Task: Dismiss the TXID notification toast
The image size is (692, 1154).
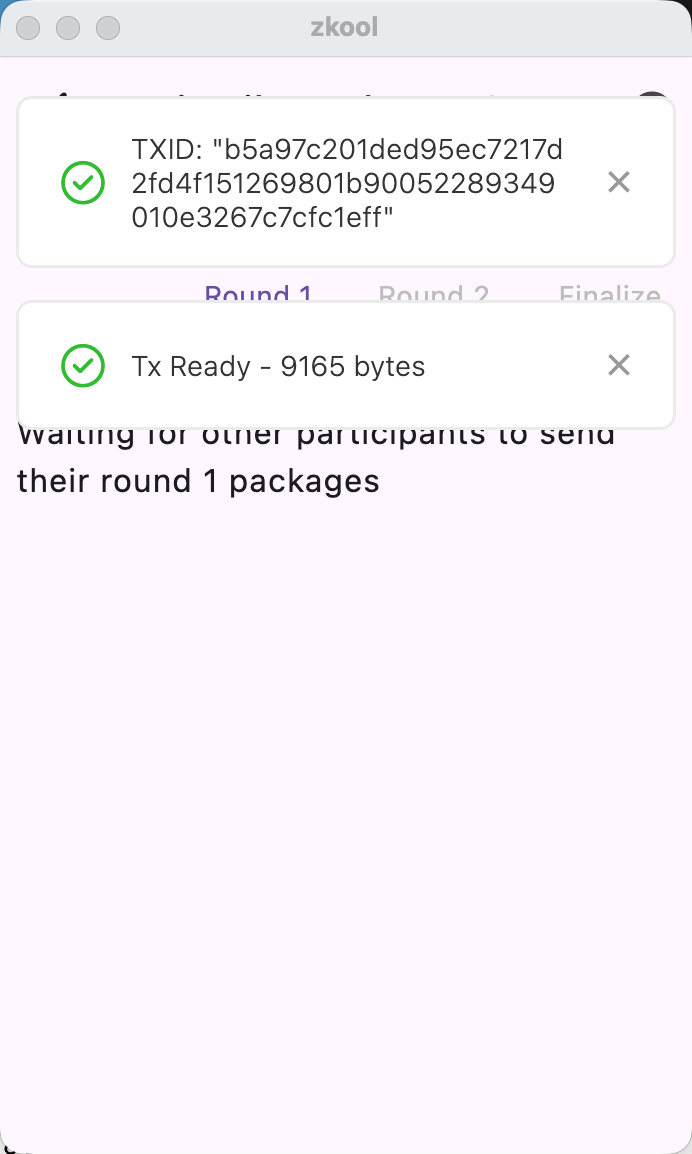Action: pyautogui.click(x=619, y=182)
